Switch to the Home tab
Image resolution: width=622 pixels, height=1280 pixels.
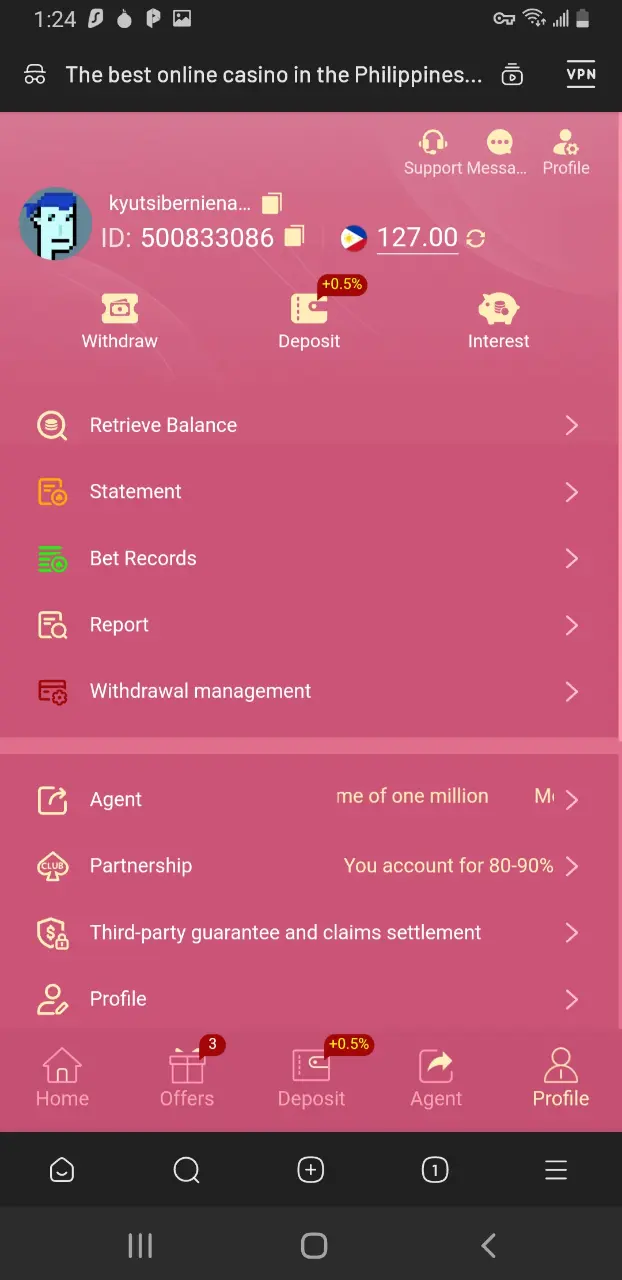click(62, 1078)
